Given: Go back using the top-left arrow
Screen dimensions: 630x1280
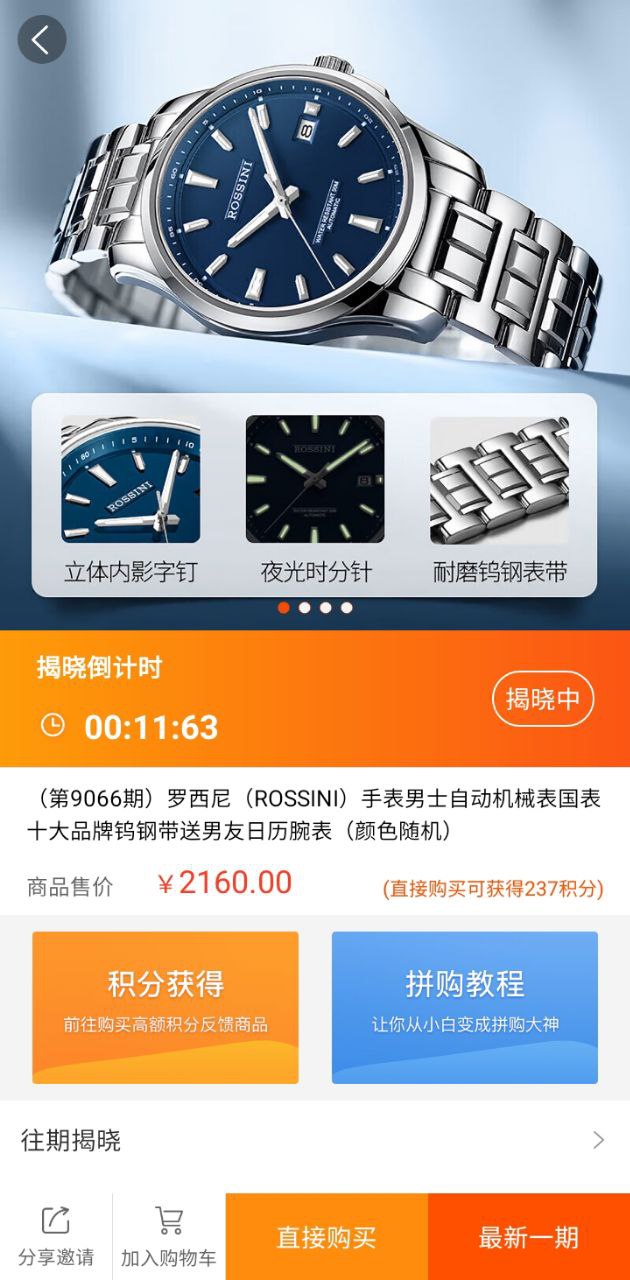Looking at the screenshot, I should tap(41, 40).
